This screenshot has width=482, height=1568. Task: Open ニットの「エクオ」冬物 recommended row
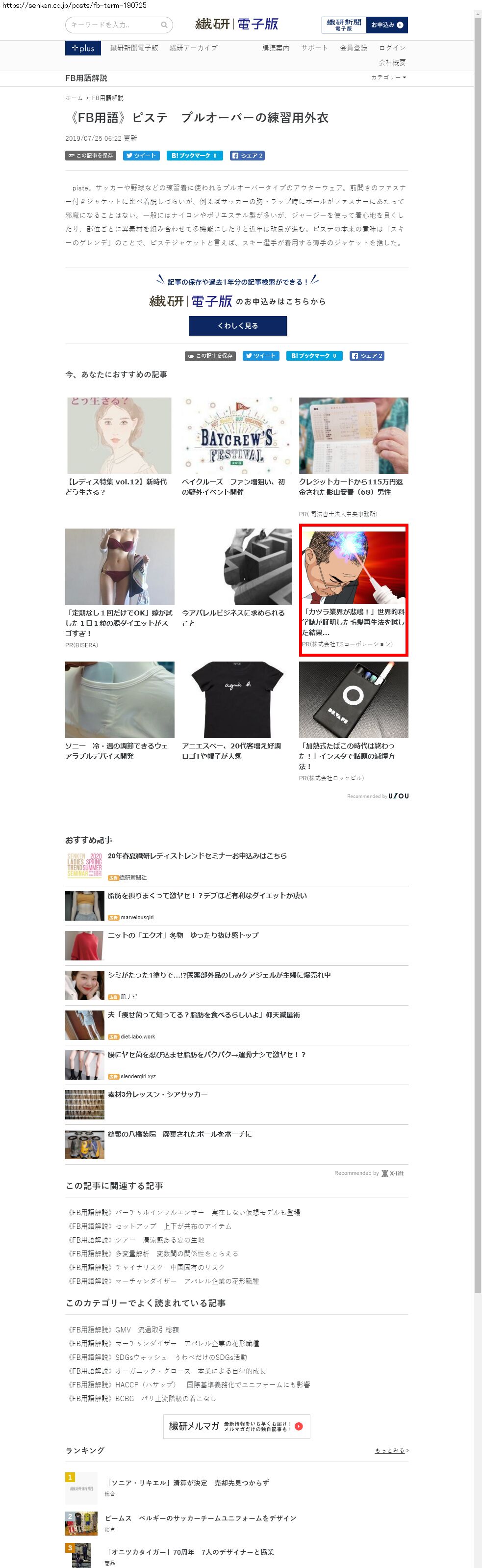click(x=183, y=935)
